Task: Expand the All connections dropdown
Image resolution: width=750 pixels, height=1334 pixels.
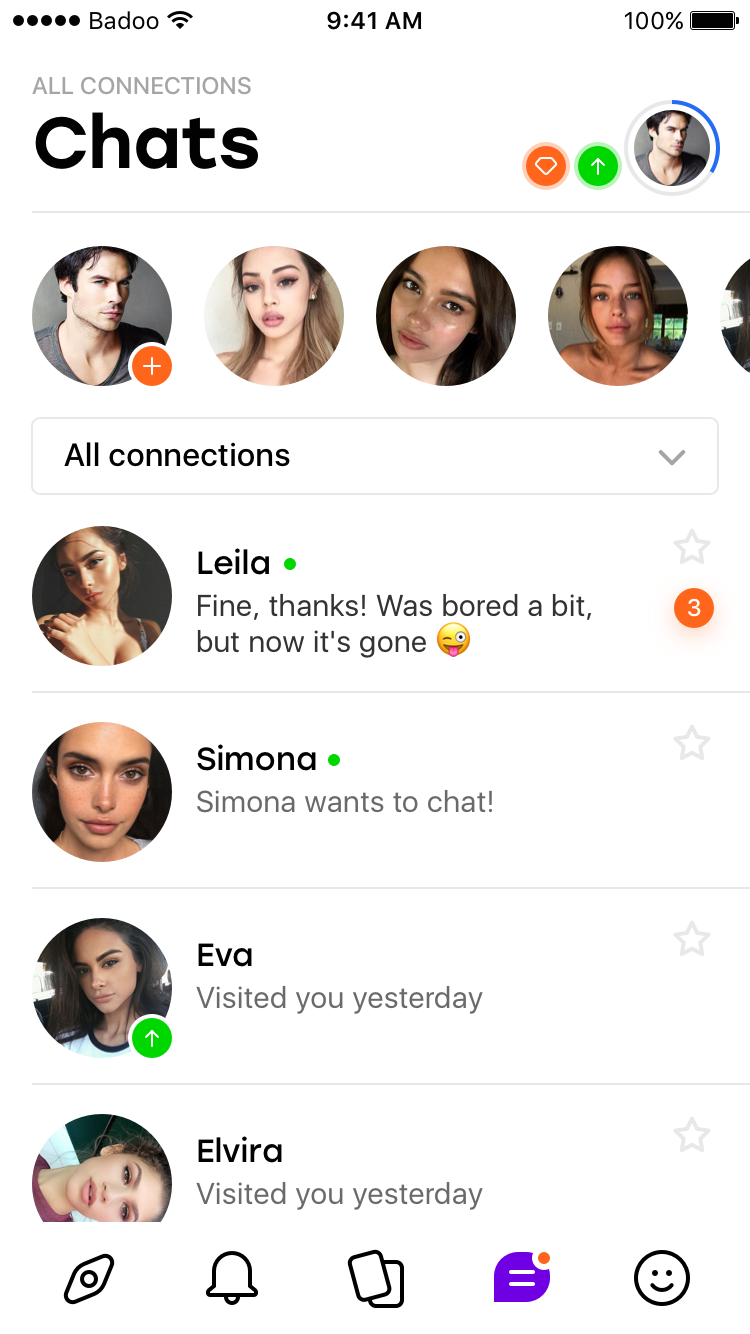Action: click(x=375, y=456)
